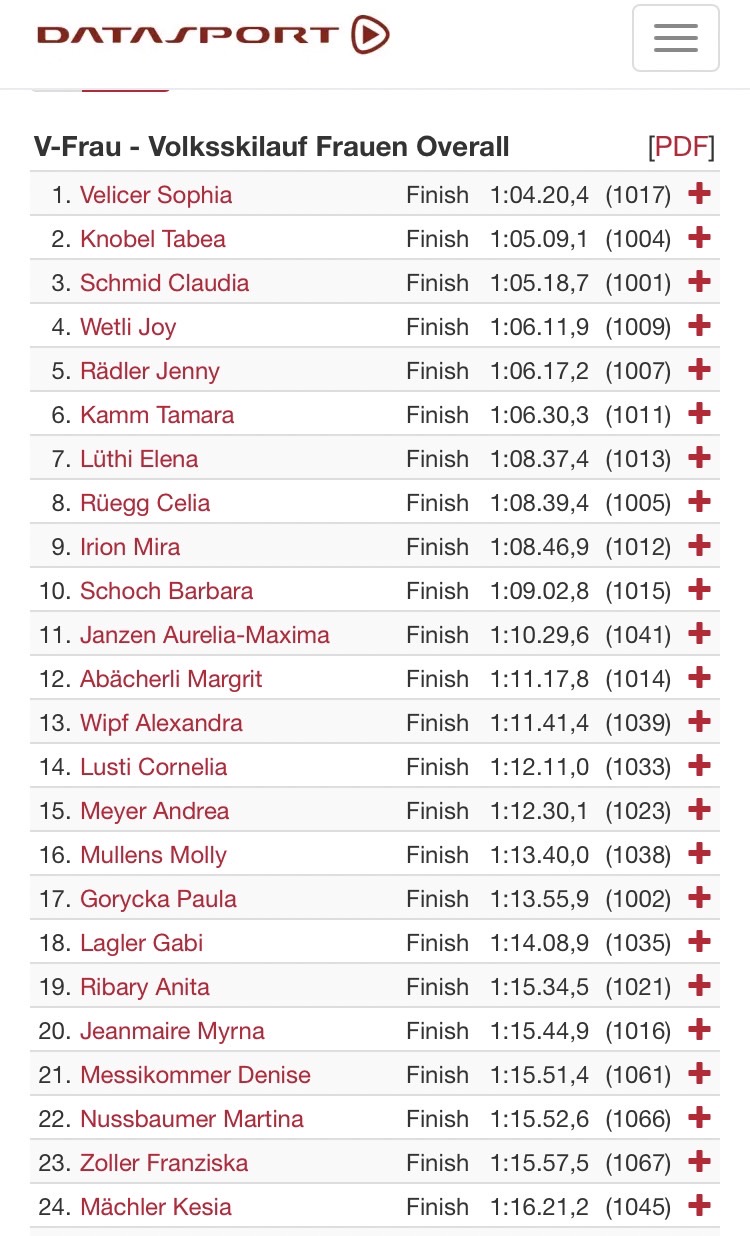Expand Mächler Kesia's row details

point(699,1206)
